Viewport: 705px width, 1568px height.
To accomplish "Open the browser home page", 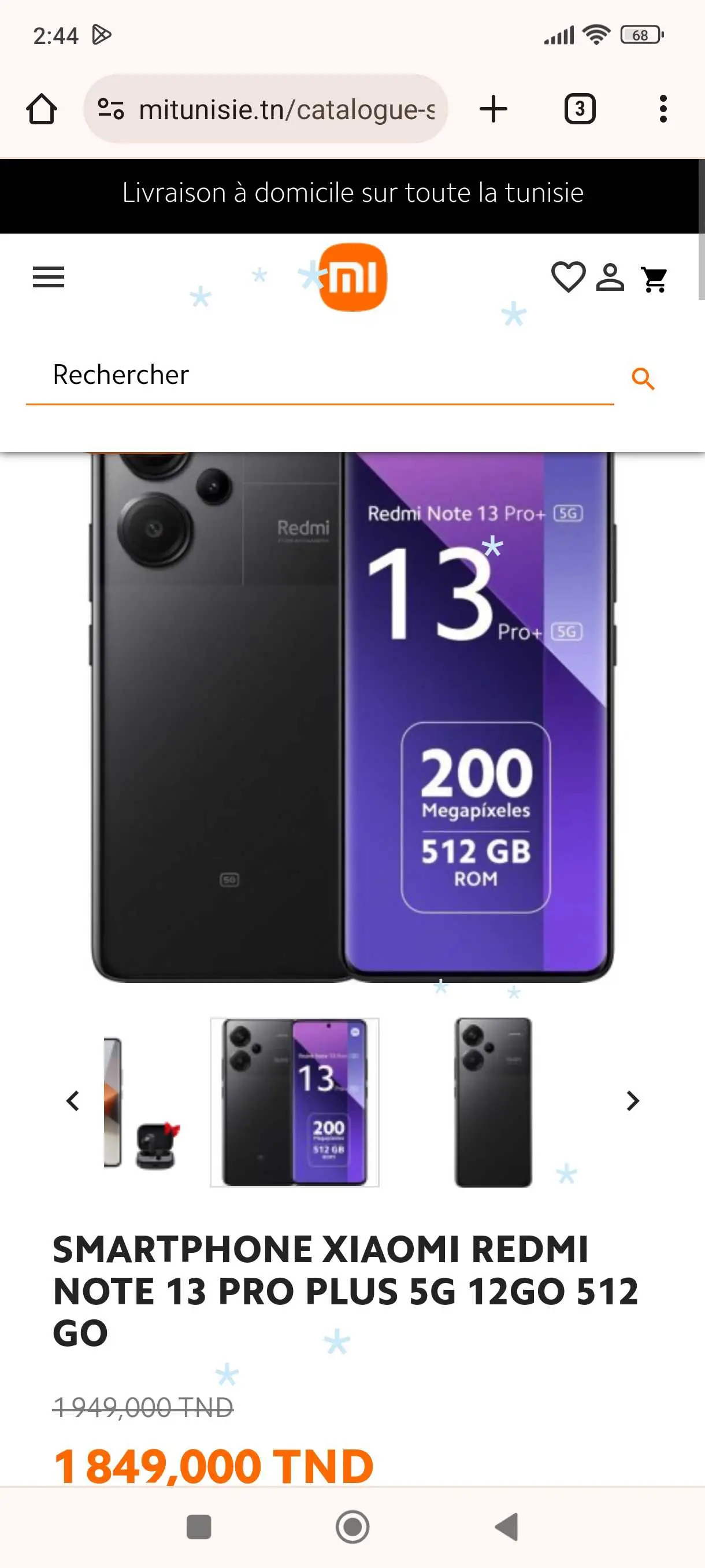I will pyautogui.click(x=42, y=110).
